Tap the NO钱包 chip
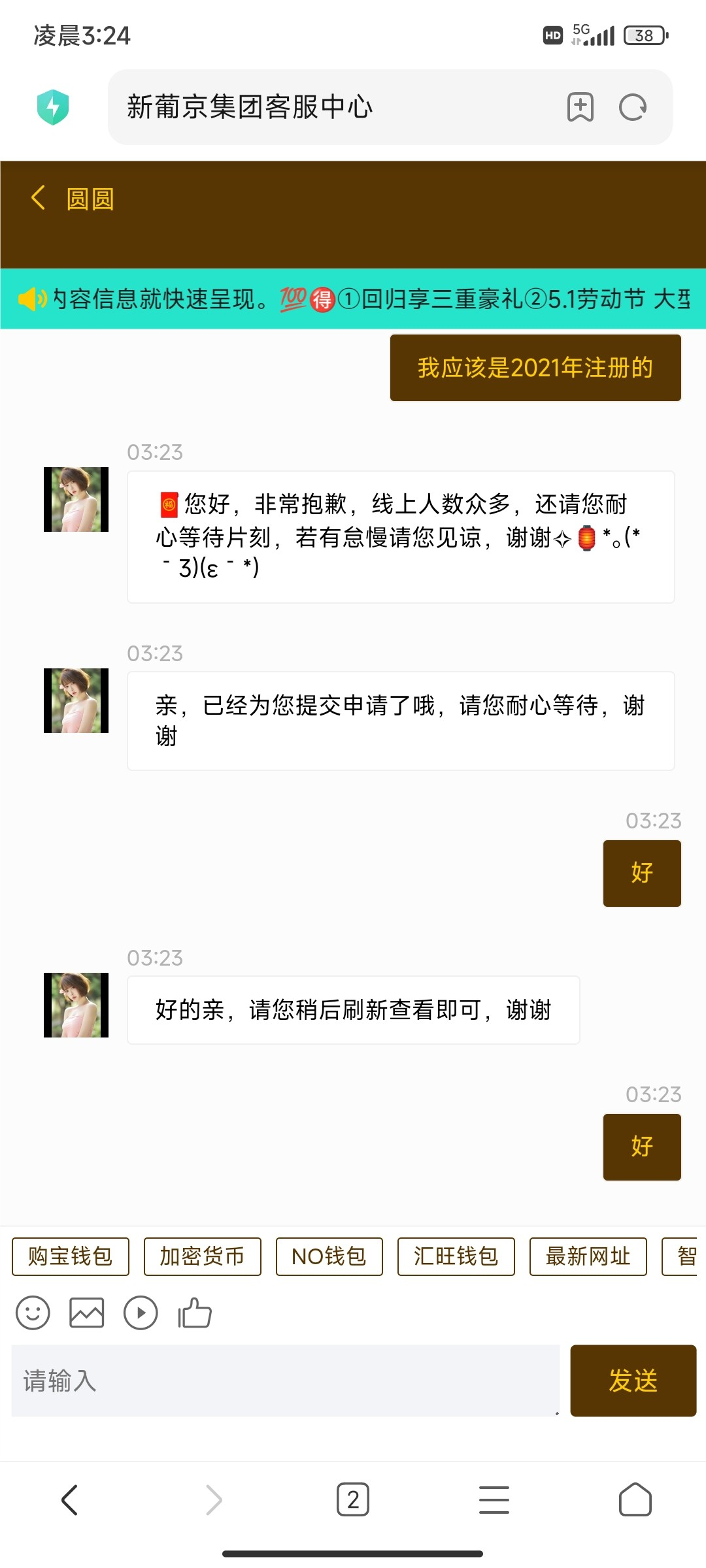This screenshot has height=1568, width=706. click(x=329, y=1256)
